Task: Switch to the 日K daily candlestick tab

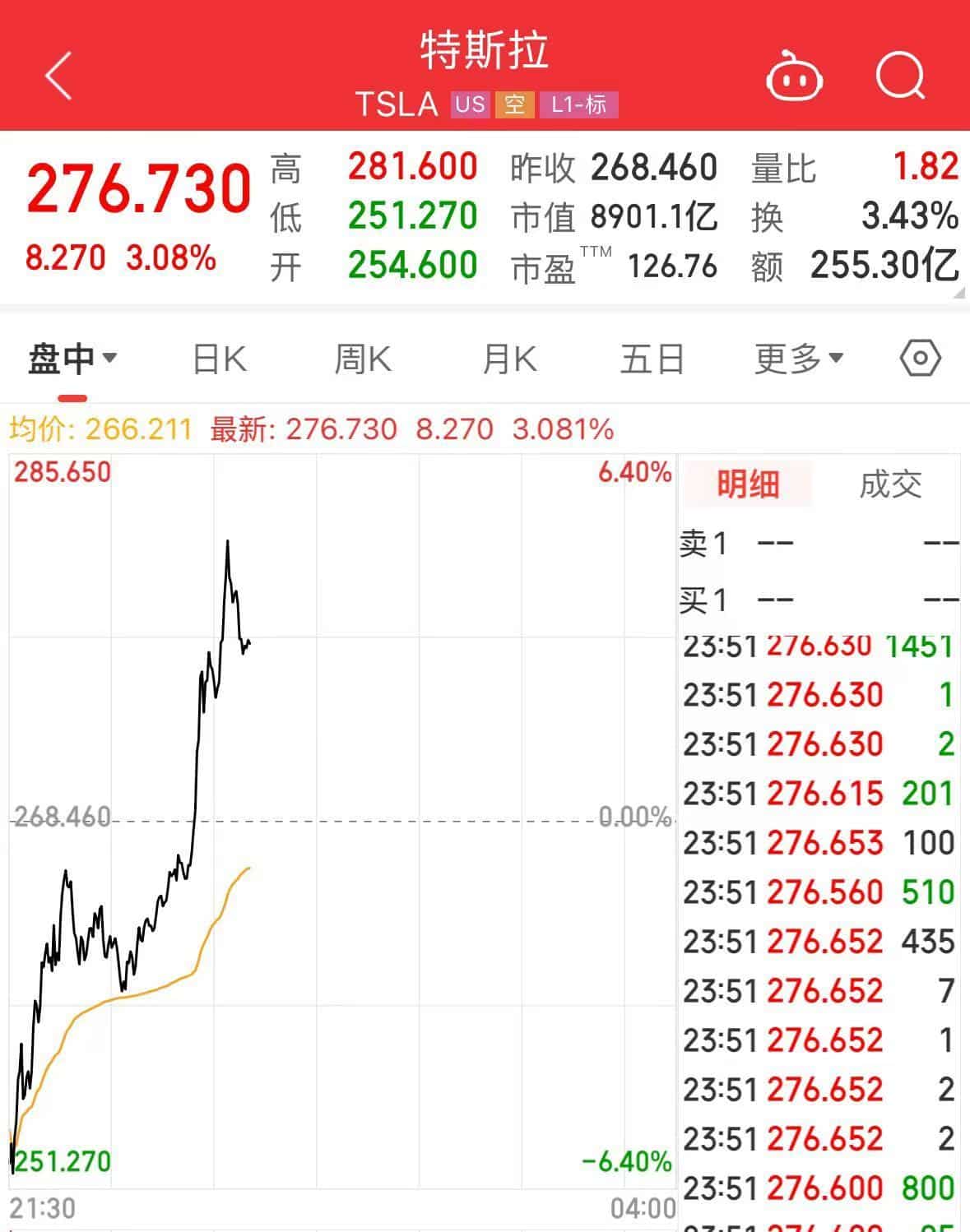Action: [217, 357]
